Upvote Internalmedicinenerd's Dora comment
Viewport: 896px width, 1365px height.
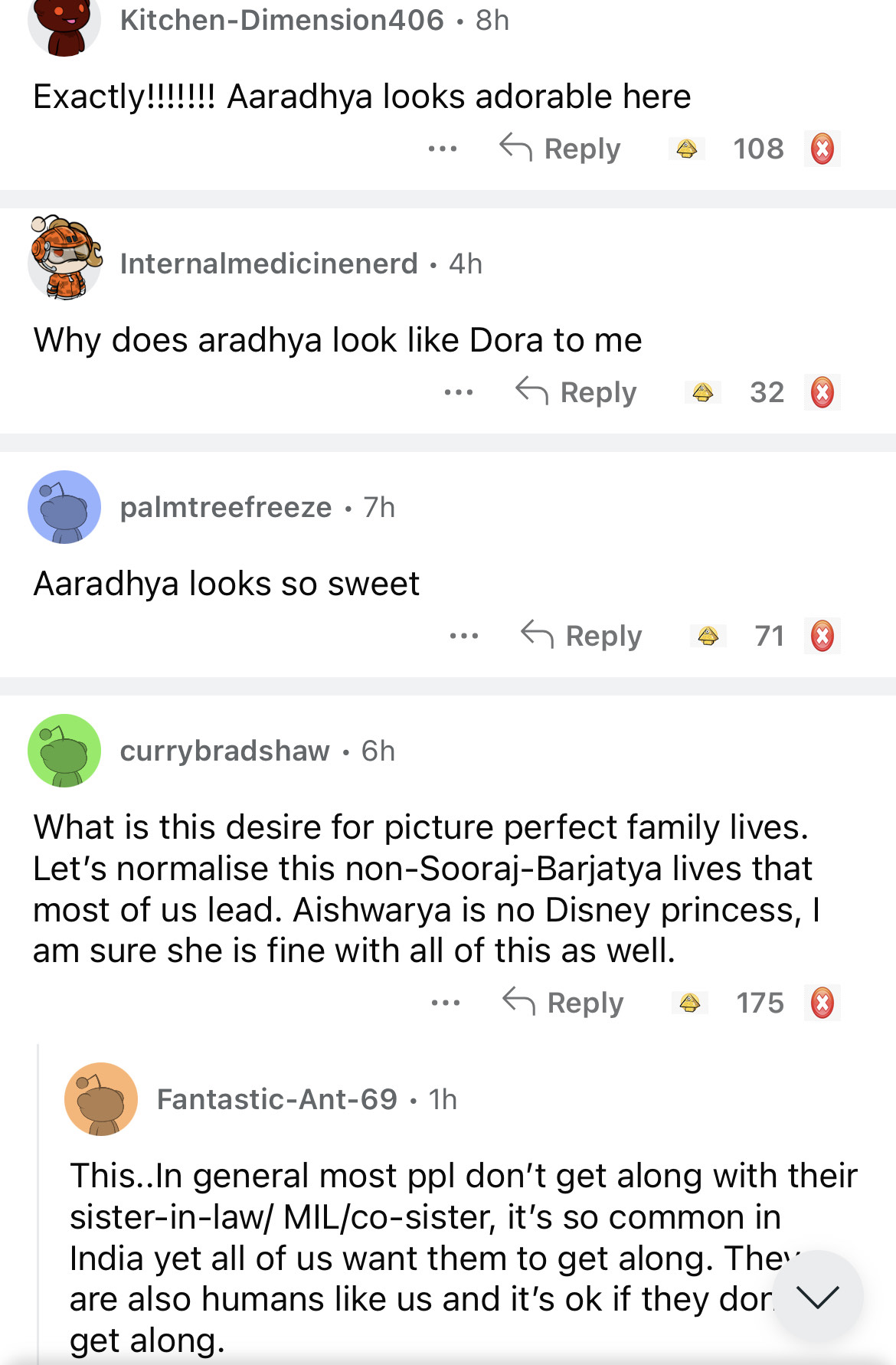coord(703,392)
